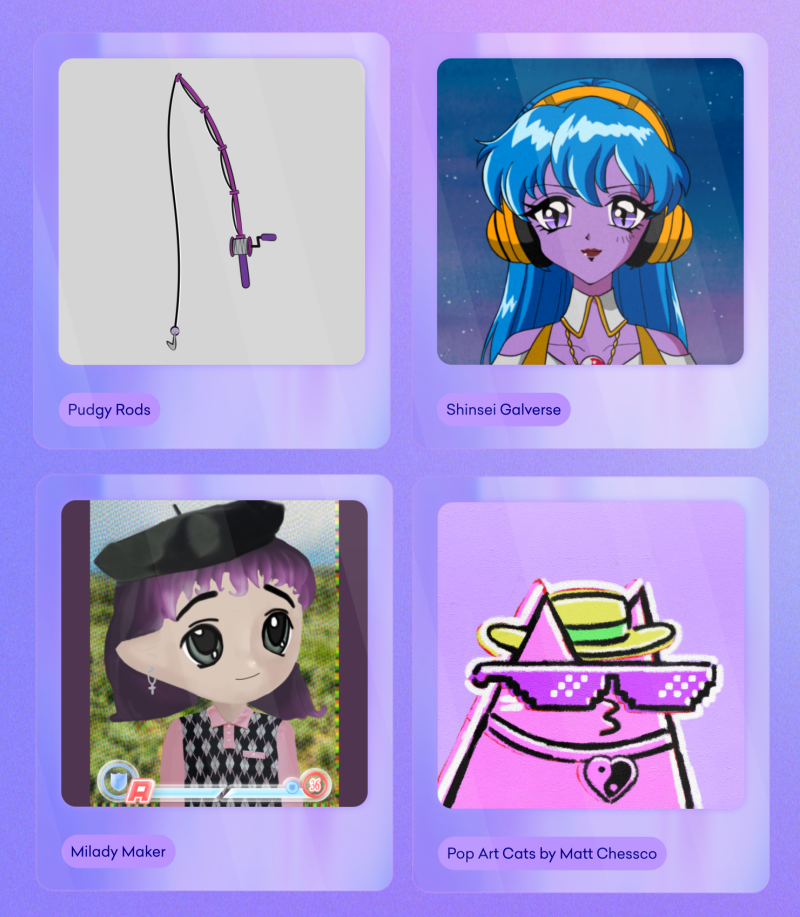Open the Shinsei Galverse collection label
This screenshot has height=917, width=800.
504,410
